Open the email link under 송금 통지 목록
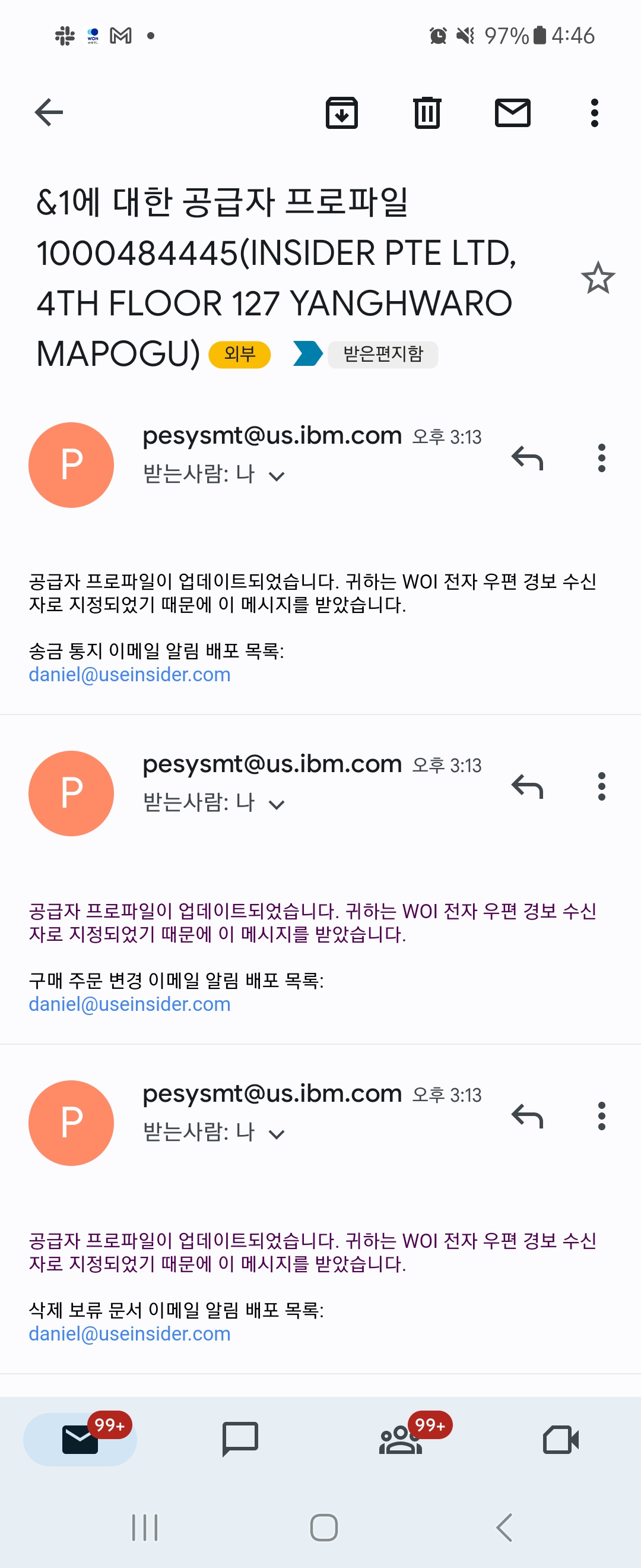641x1568 pixels. coord(129,675)
